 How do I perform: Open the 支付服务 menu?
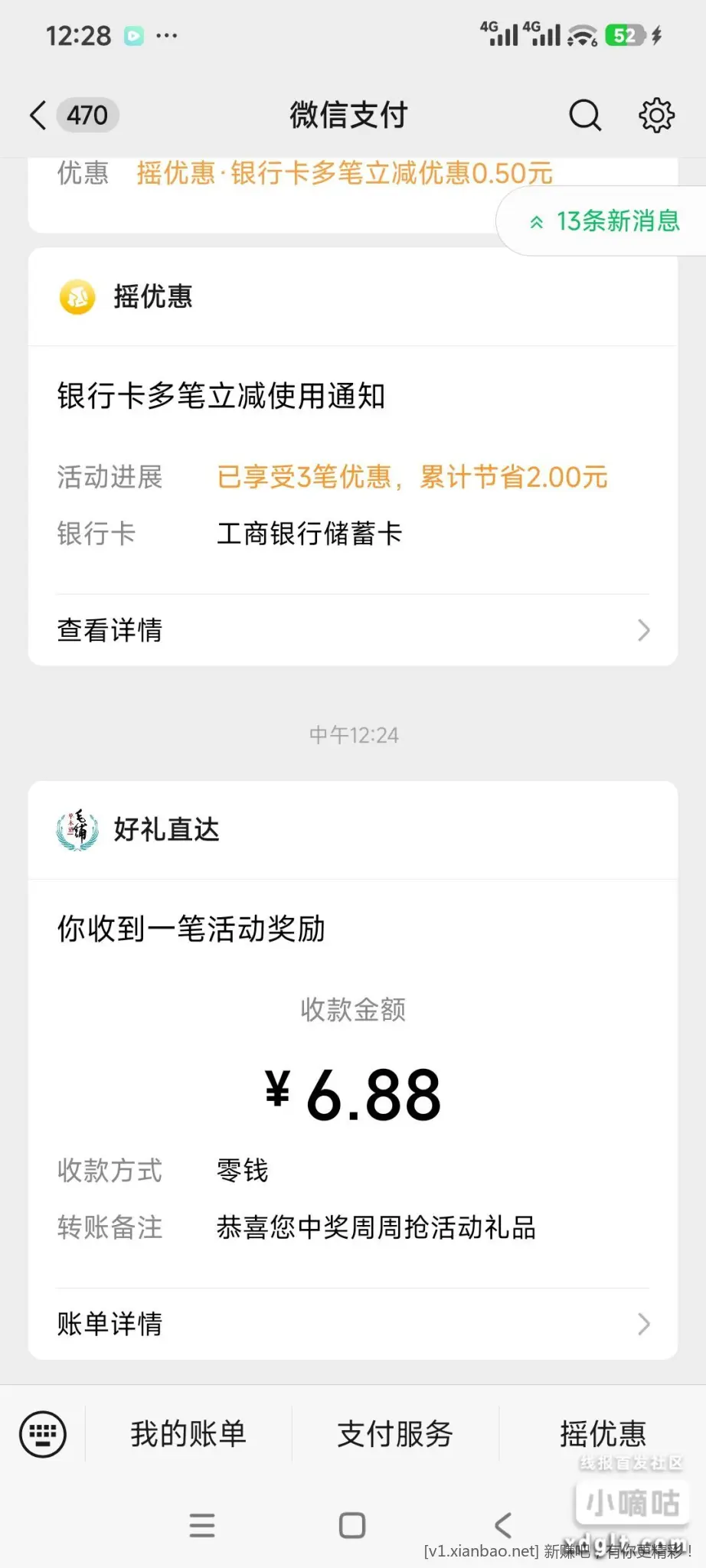click(395, 1434)
